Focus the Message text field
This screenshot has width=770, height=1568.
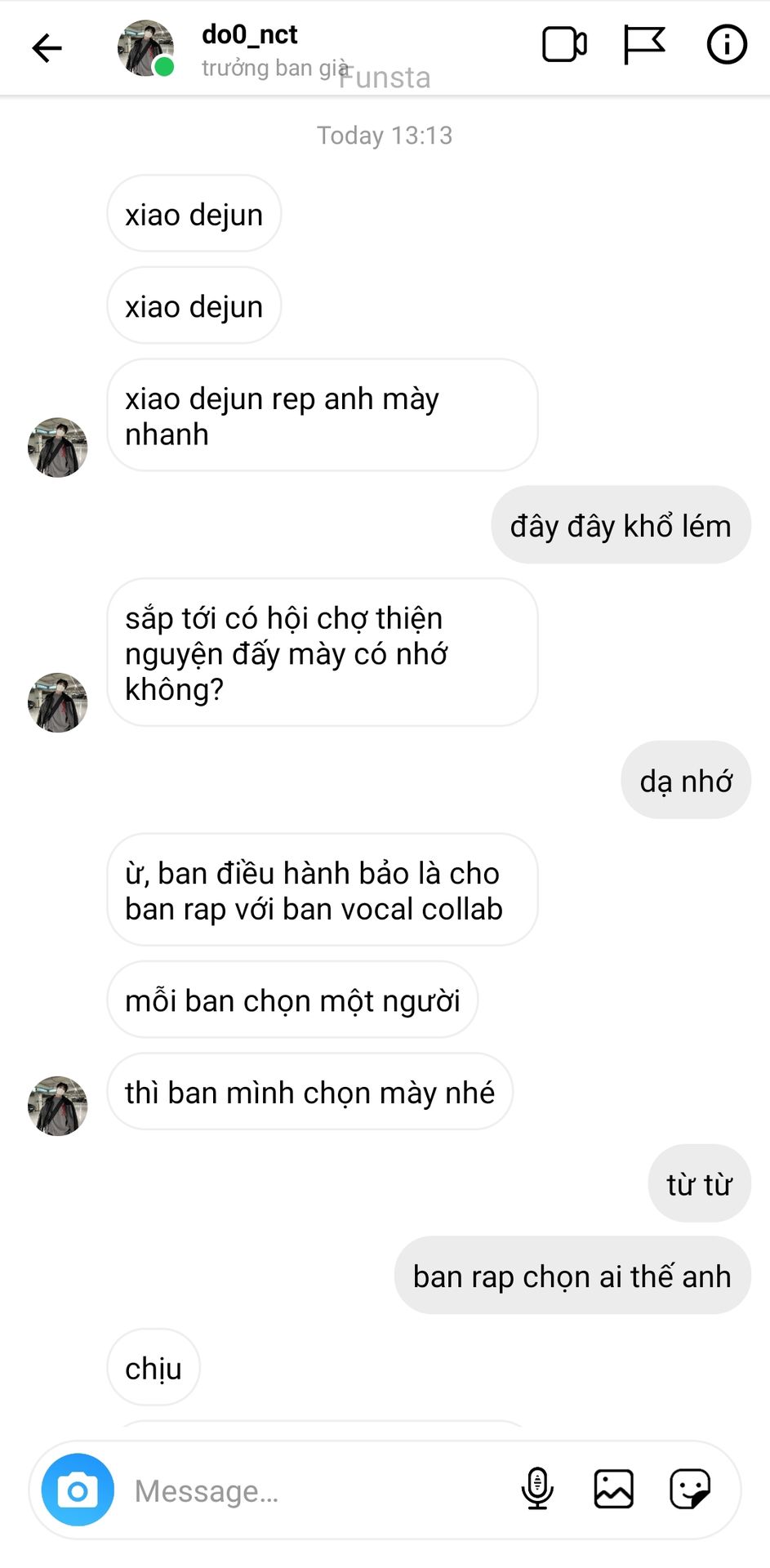[x=310, y=1491]
